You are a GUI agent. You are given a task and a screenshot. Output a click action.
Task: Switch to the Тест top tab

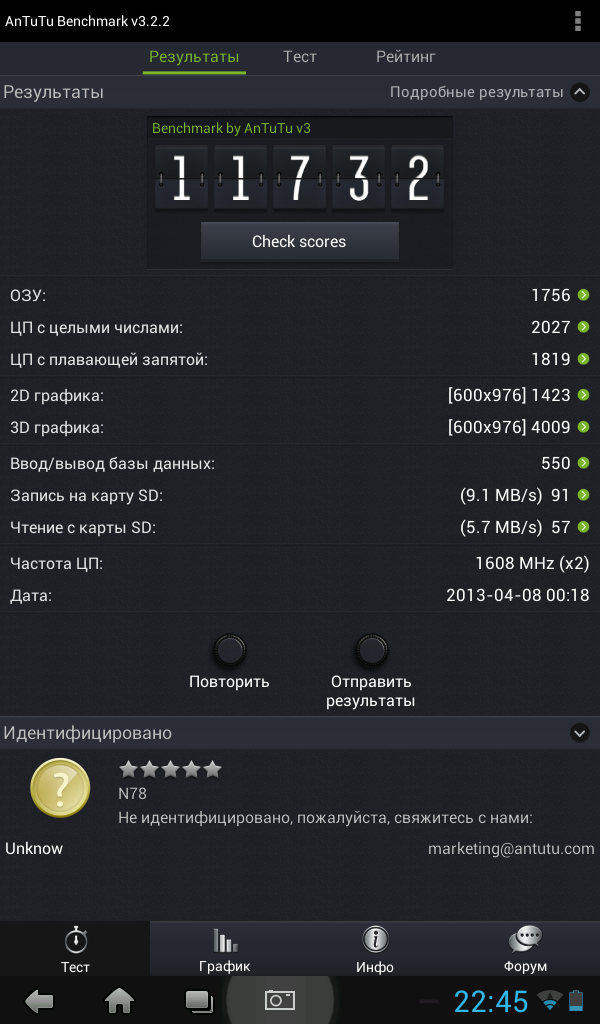pyautogui.click(x=300, y=57)
